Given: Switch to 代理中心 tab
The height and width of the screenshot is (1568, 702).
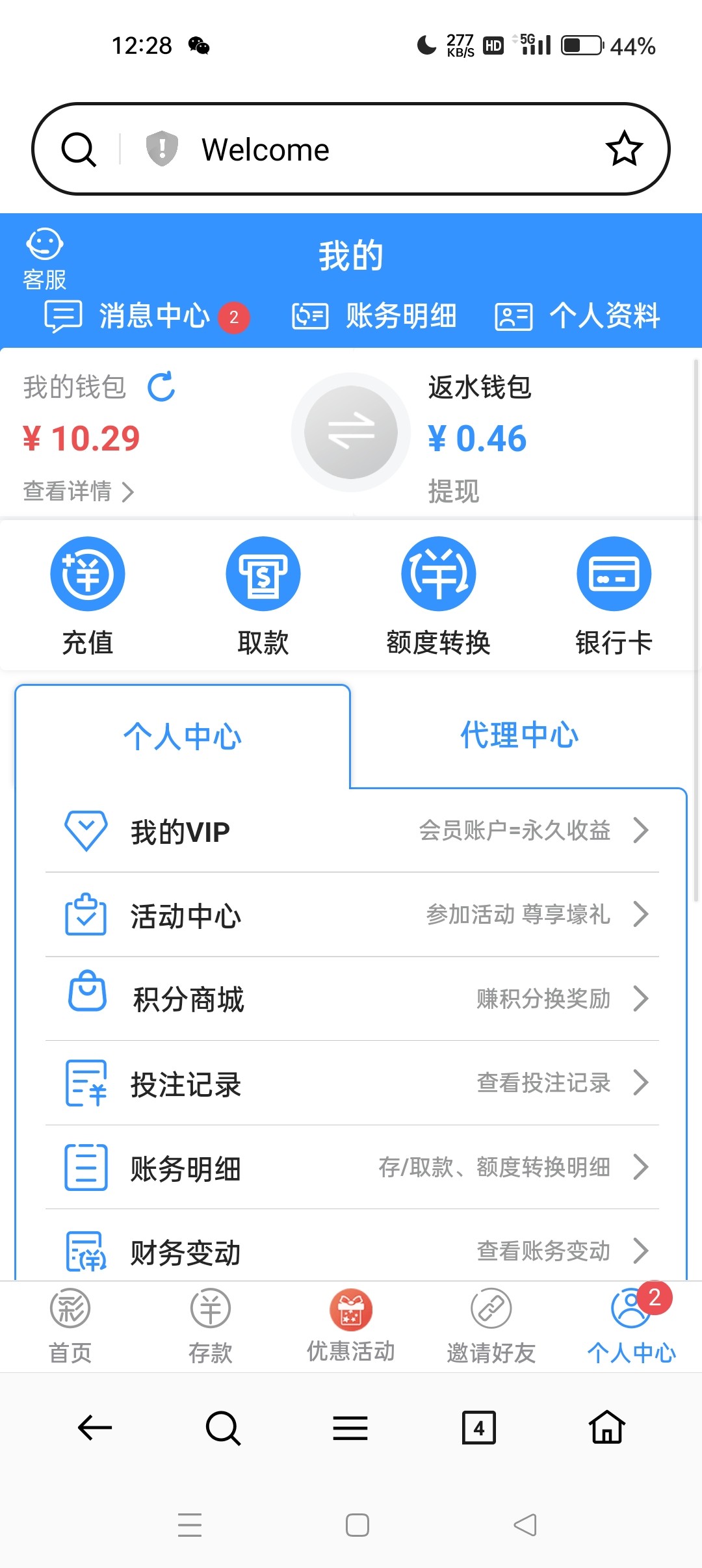Looking at the screenshot, I should (x=519, y=736).
